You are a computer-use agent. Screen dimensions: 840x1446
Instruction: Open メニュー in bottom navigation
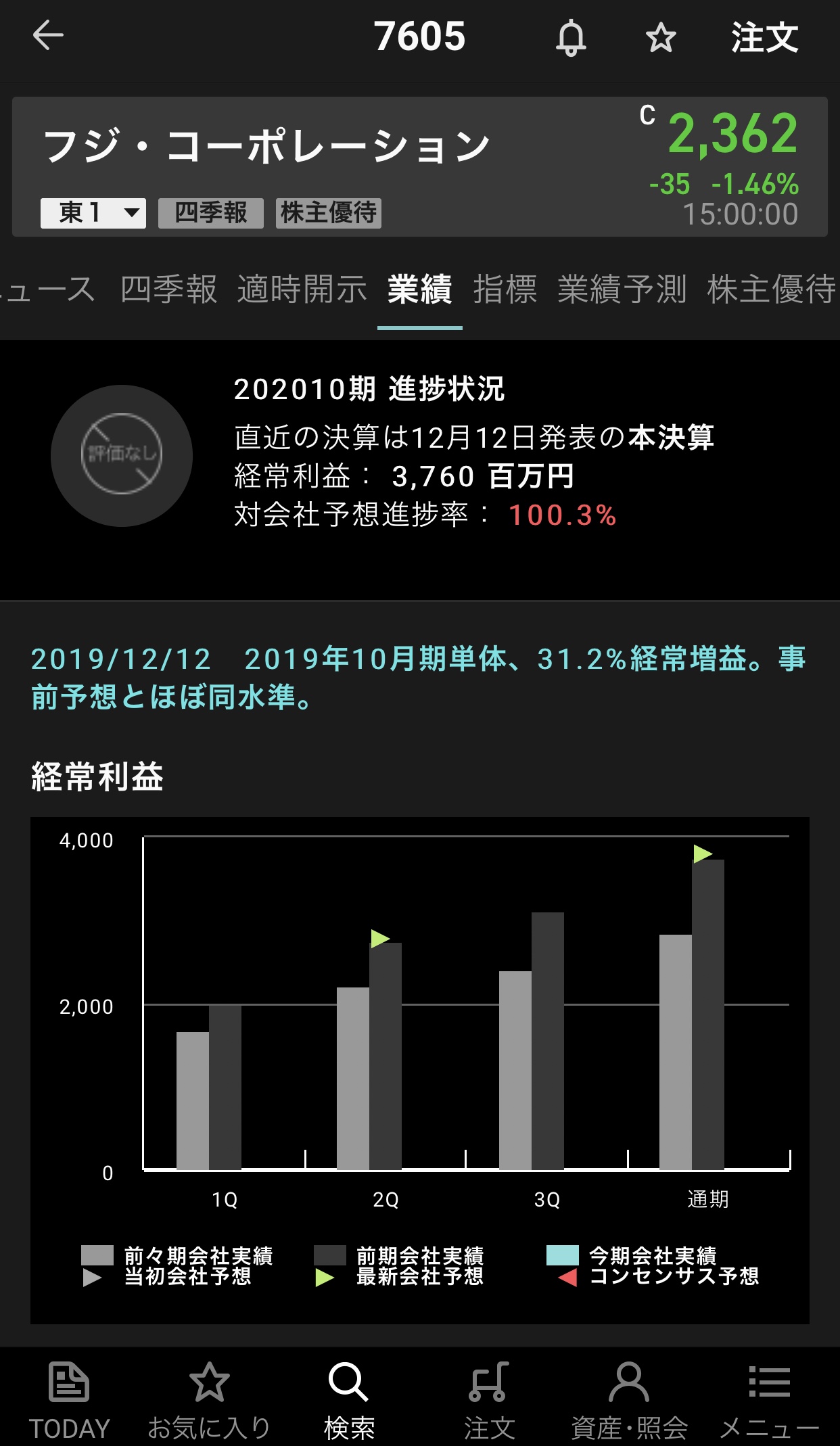tap(769, 1400)
